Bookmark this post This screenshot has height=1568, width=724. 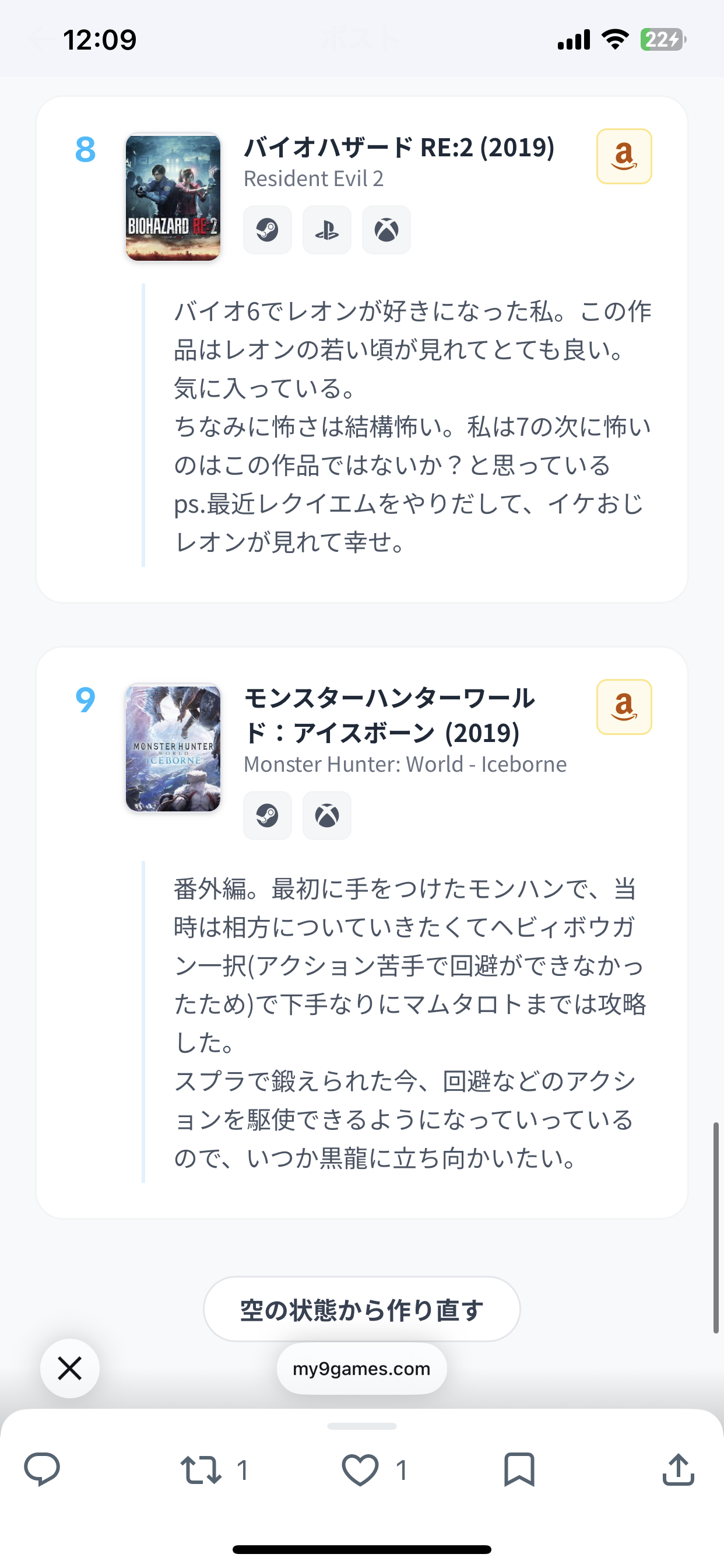(519, 1469)
